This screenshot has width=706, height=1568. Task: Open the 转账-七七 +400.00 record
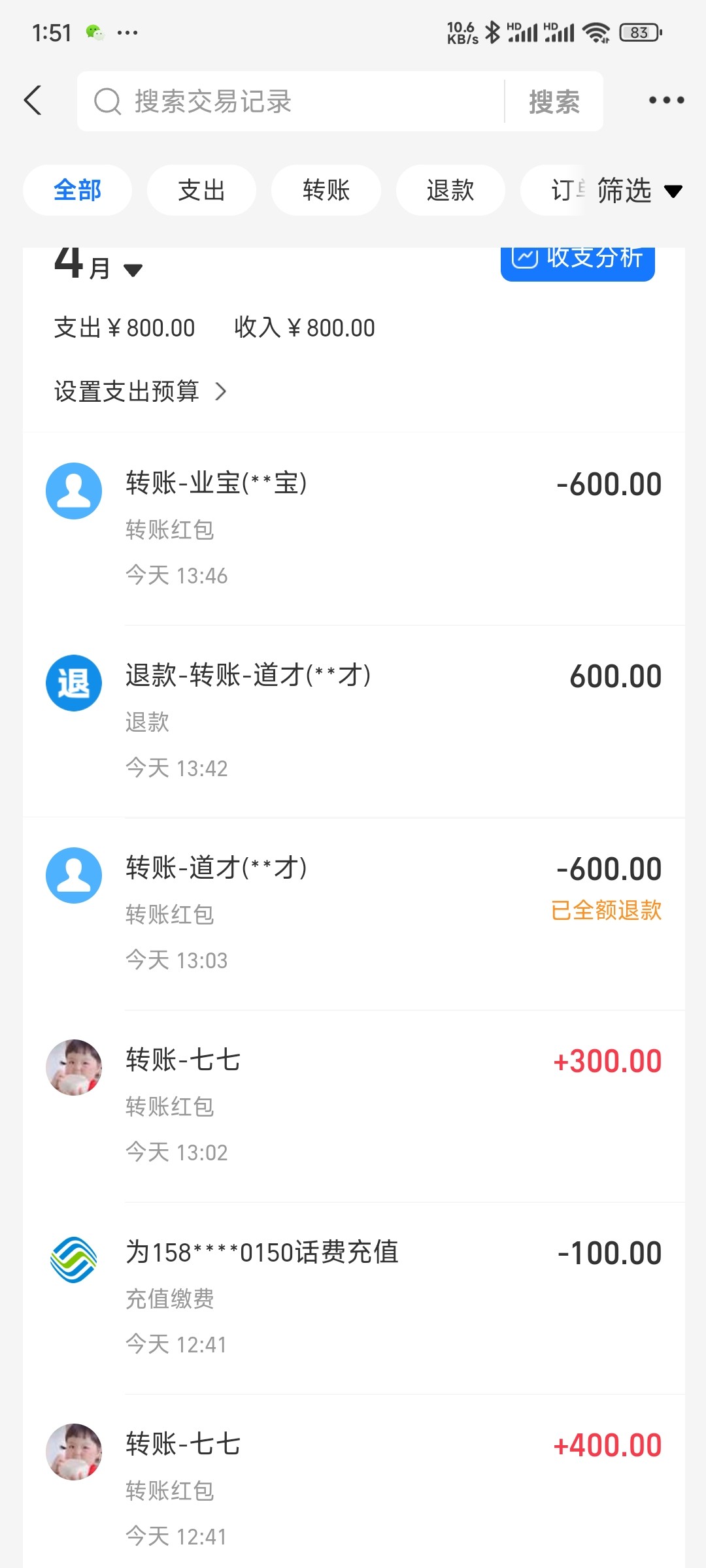click(x=353, y=1489)
